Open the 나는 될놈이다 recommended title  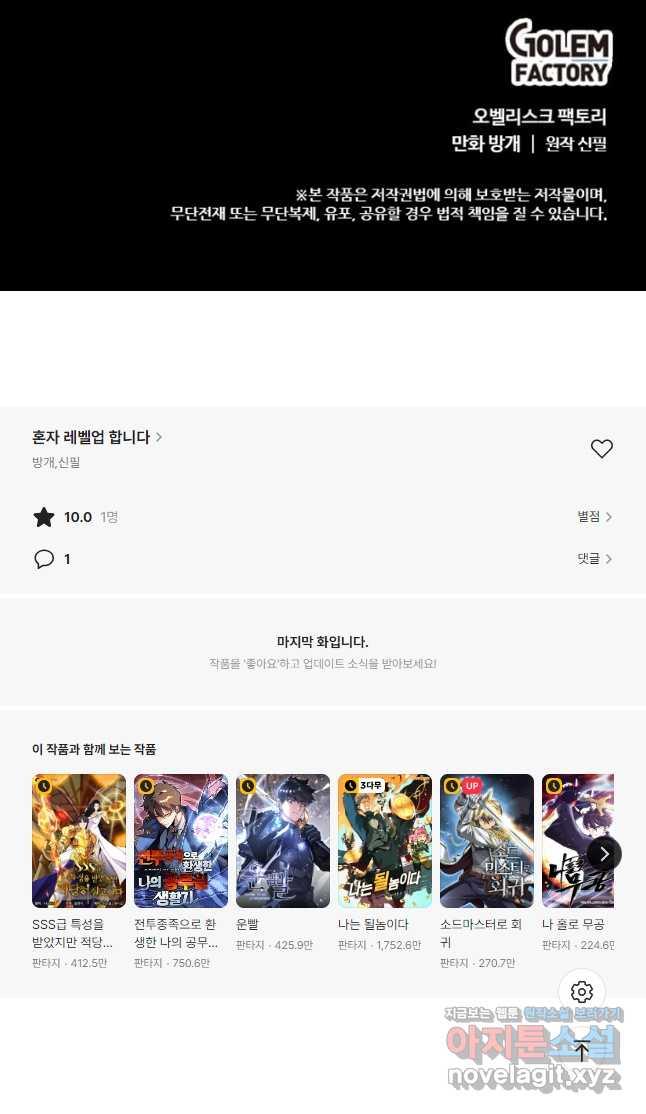pos(385,840)
